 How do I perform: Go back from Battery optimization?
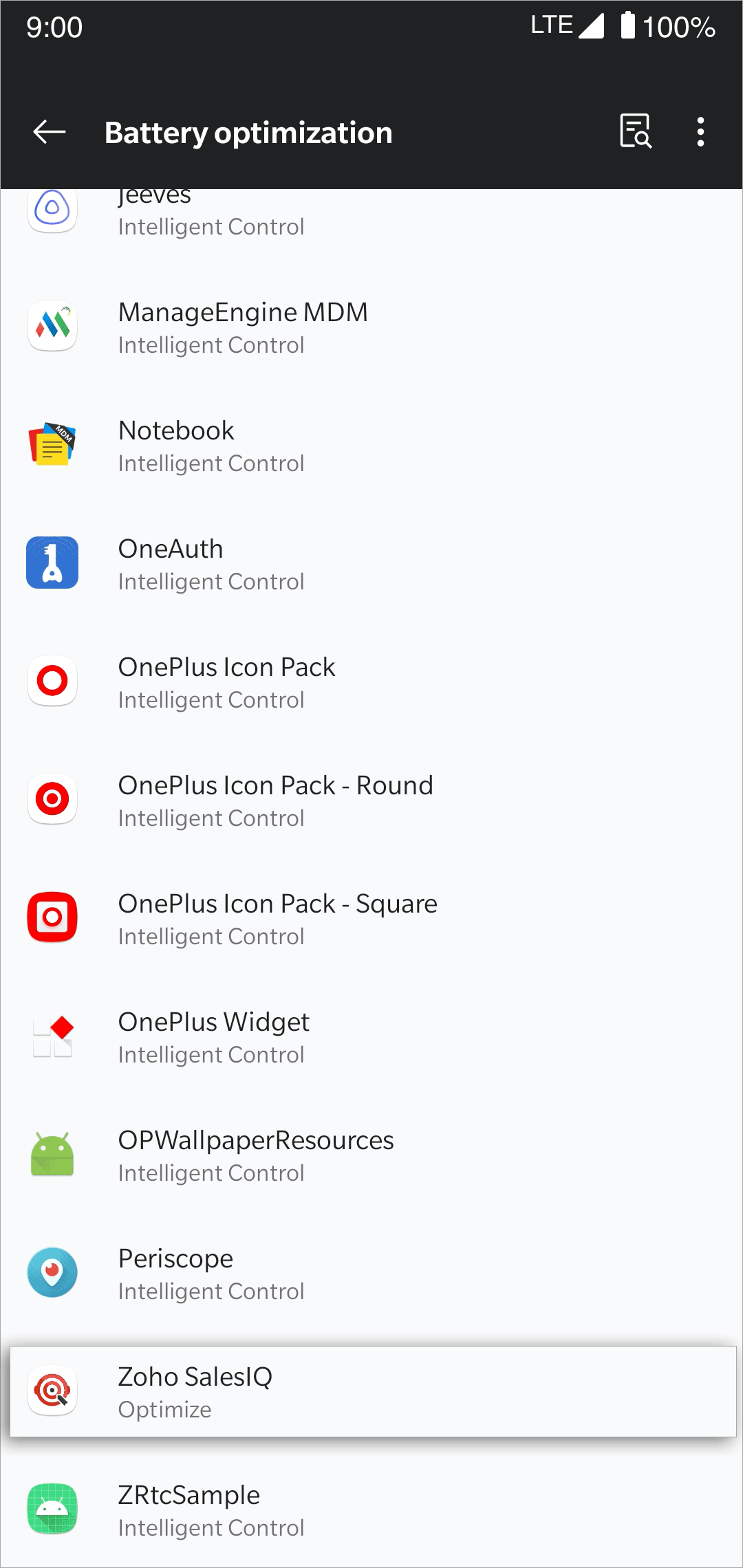click(50, 131)
